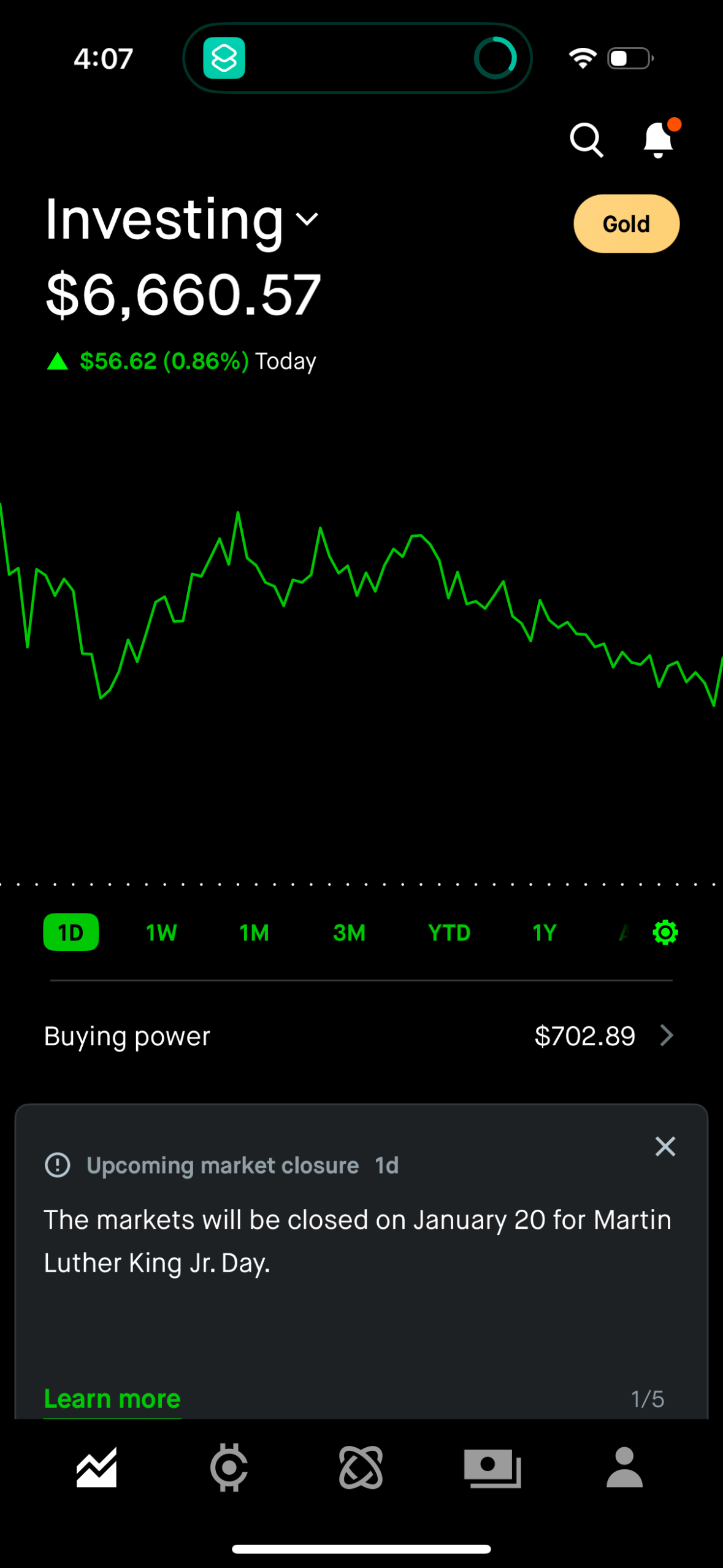This screenshot has height=1568, width=723.
Task: Open the Crypto section icon
Action: (x=229, y=1467)
